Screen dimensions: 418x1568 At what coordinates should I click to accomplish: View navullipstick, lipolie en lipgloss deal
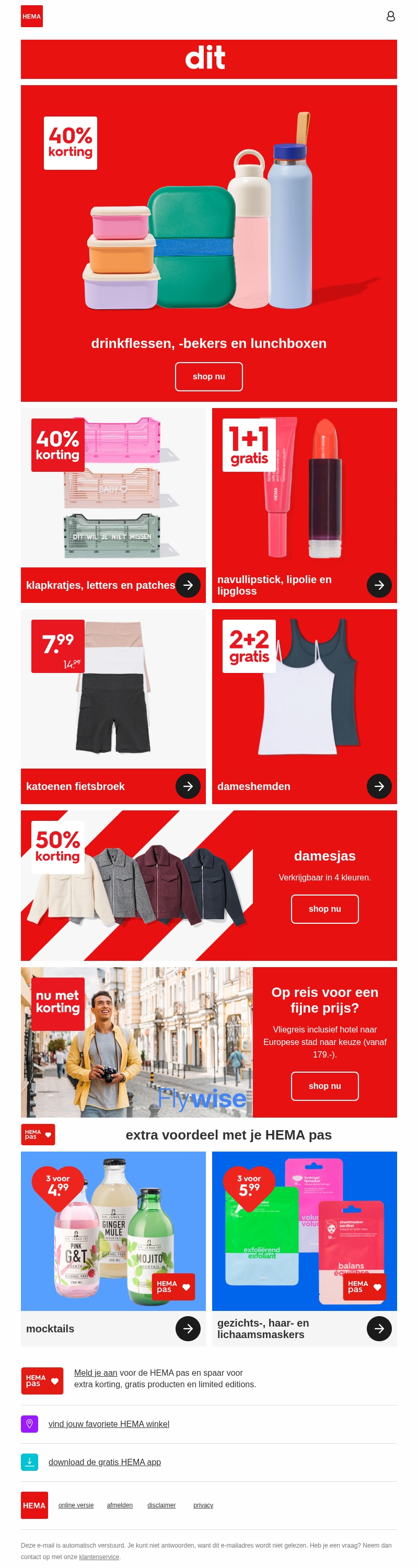click(x=378, y=585)
